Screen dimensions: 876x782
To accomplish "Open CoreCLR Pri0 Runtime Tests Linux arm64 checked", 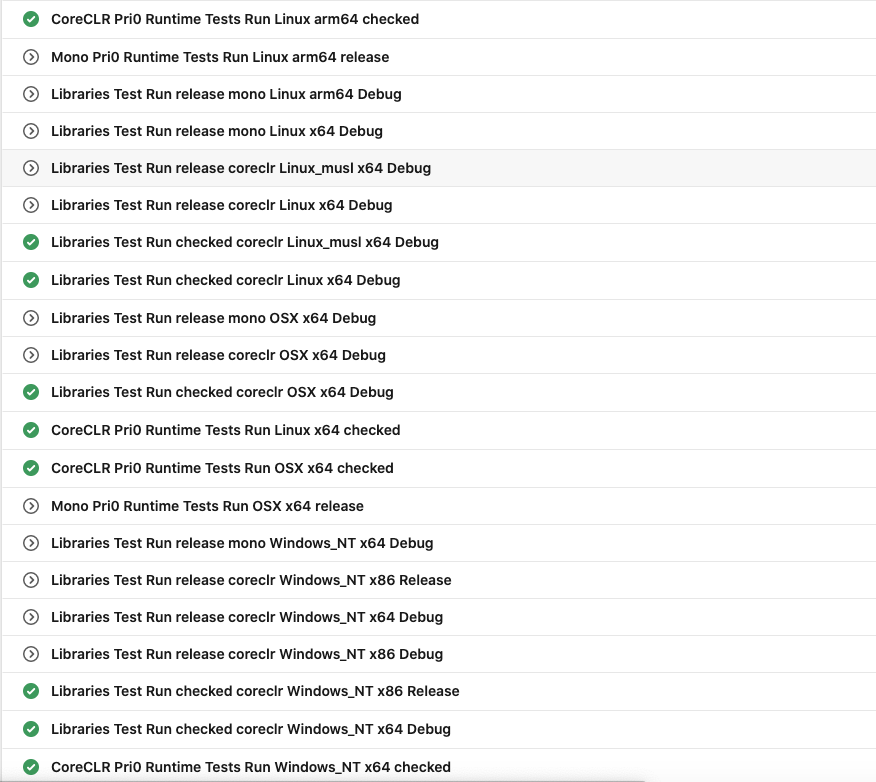I will coord(235,19).
